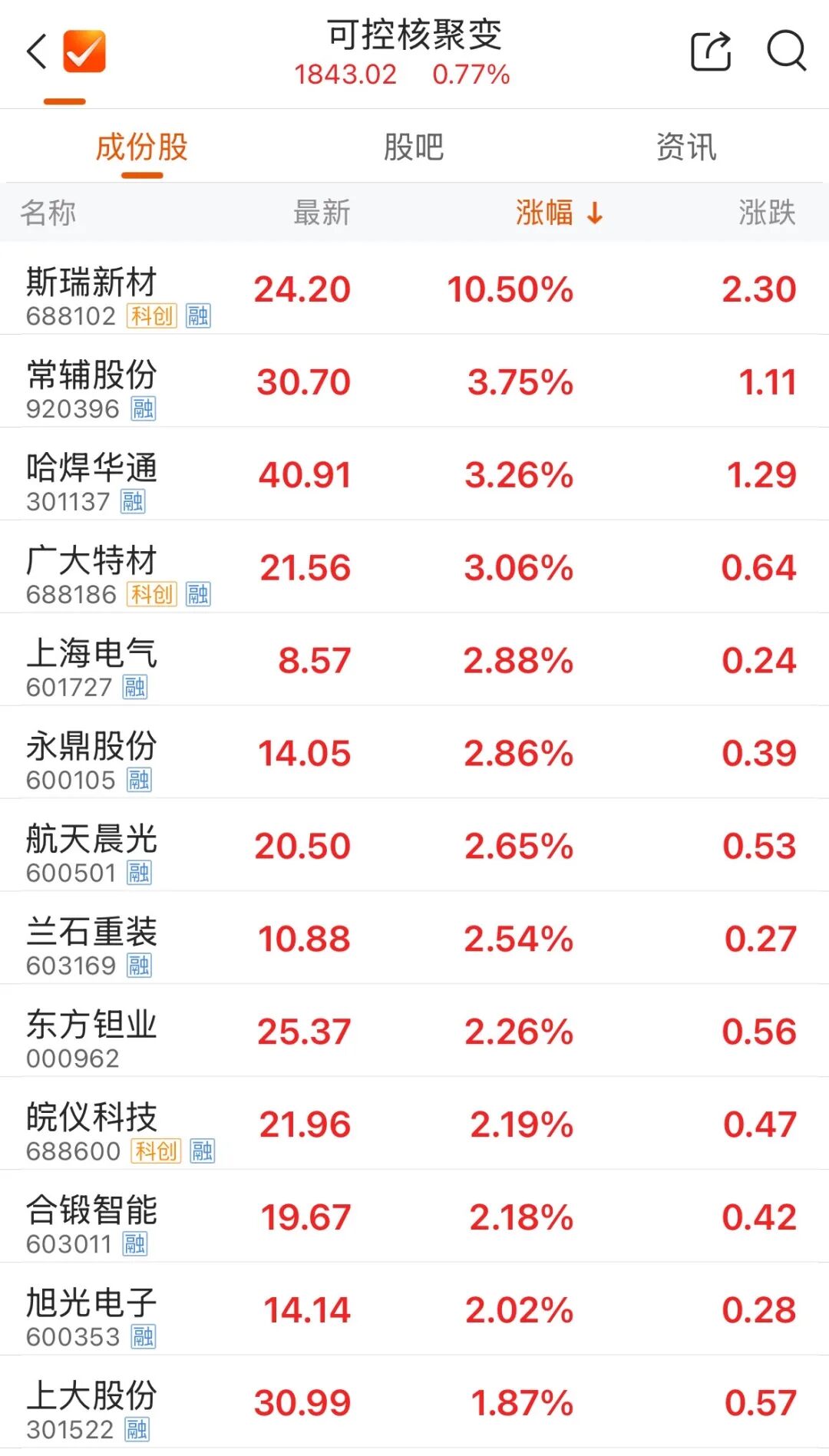Open the search magnifier
Viewport: 829px width, 1456px height.
pos(786,51)
